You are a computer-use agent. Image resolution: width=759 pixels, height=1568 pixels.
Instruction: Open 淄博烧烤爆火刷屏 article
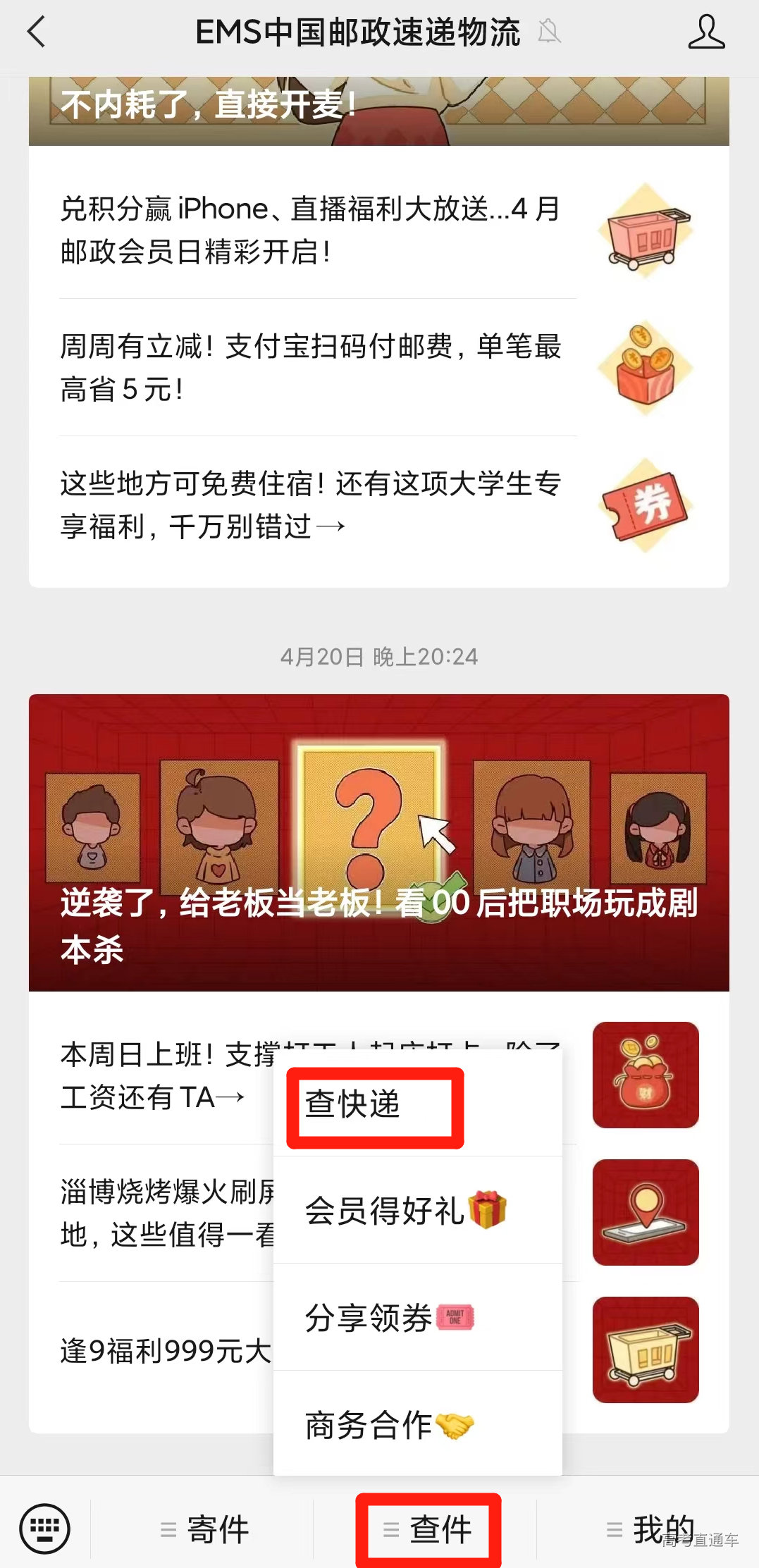point(162,1213)
